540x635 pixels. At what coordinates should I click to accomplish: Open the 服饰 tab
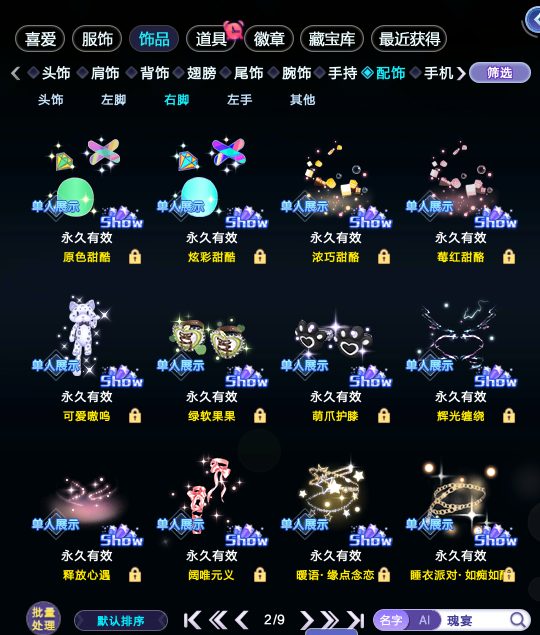pos(97,39)
